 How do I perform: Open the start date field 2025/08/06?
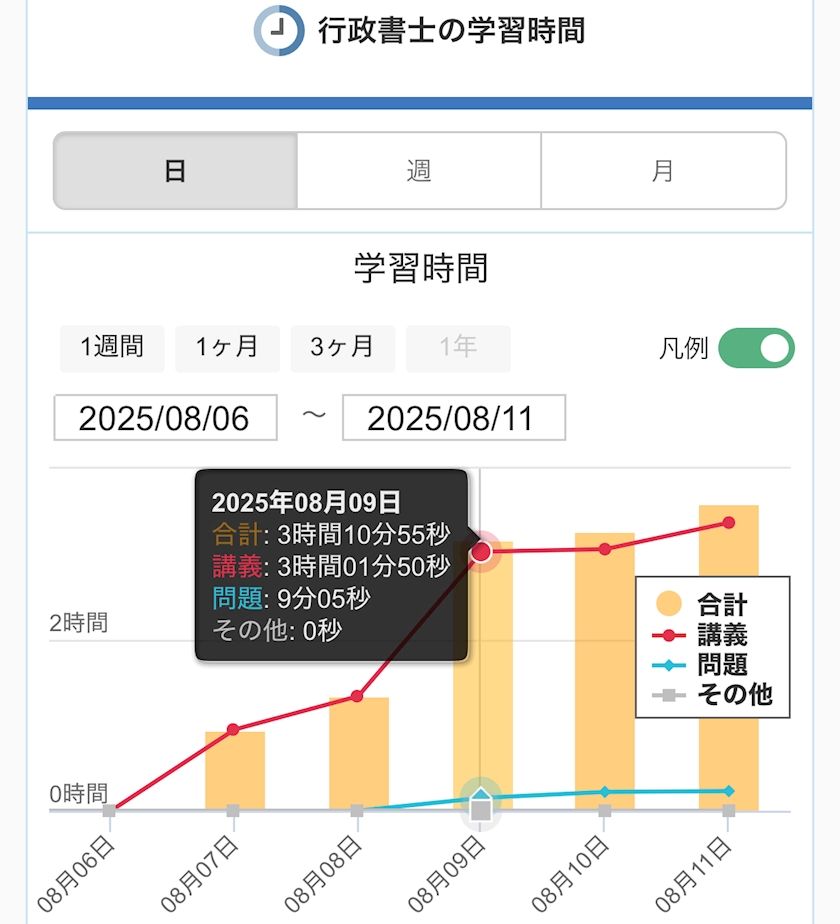165,418
